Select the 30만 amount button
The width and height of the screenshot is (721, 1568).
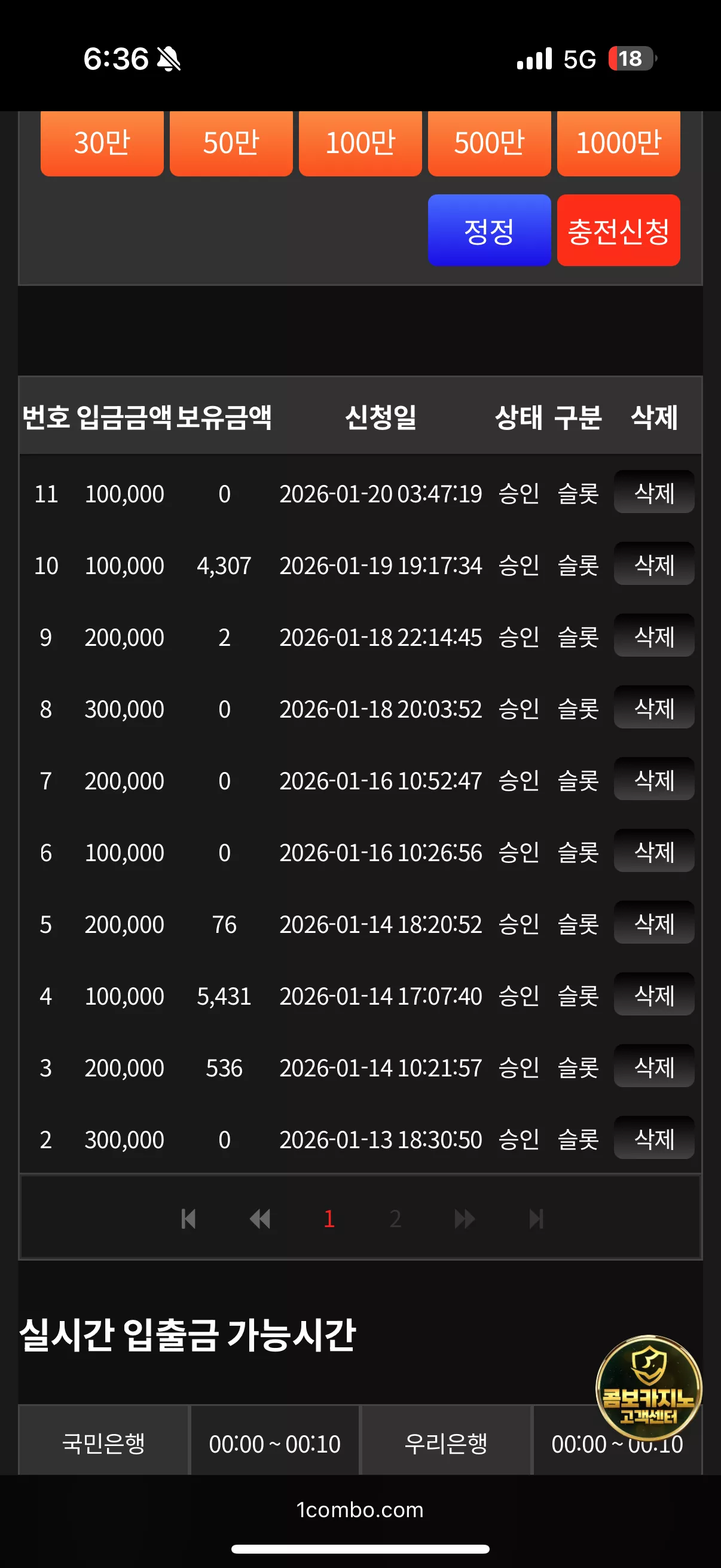pos(102,144)
